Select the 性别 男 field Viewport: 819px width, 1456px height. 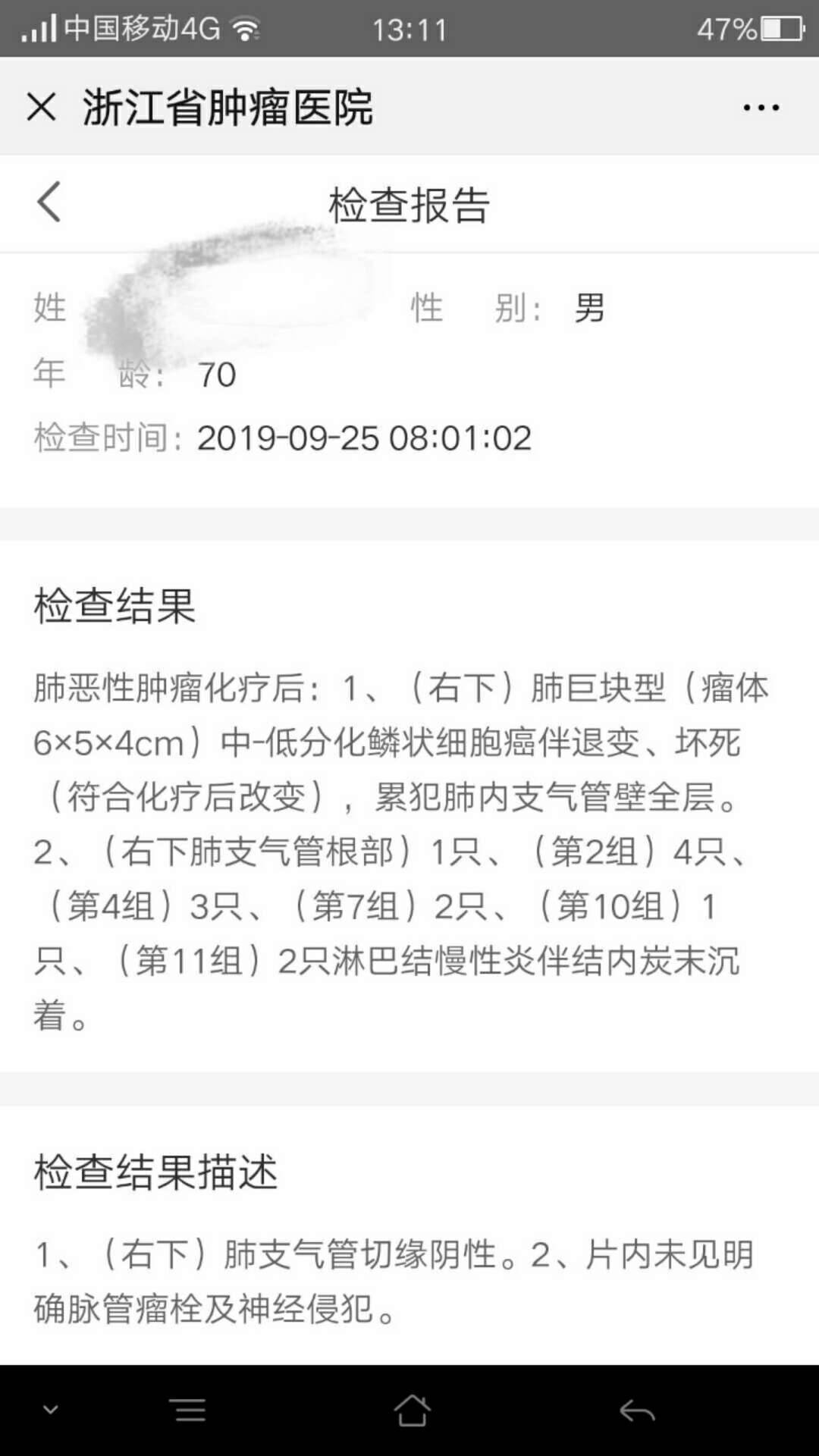click(508, 307)
